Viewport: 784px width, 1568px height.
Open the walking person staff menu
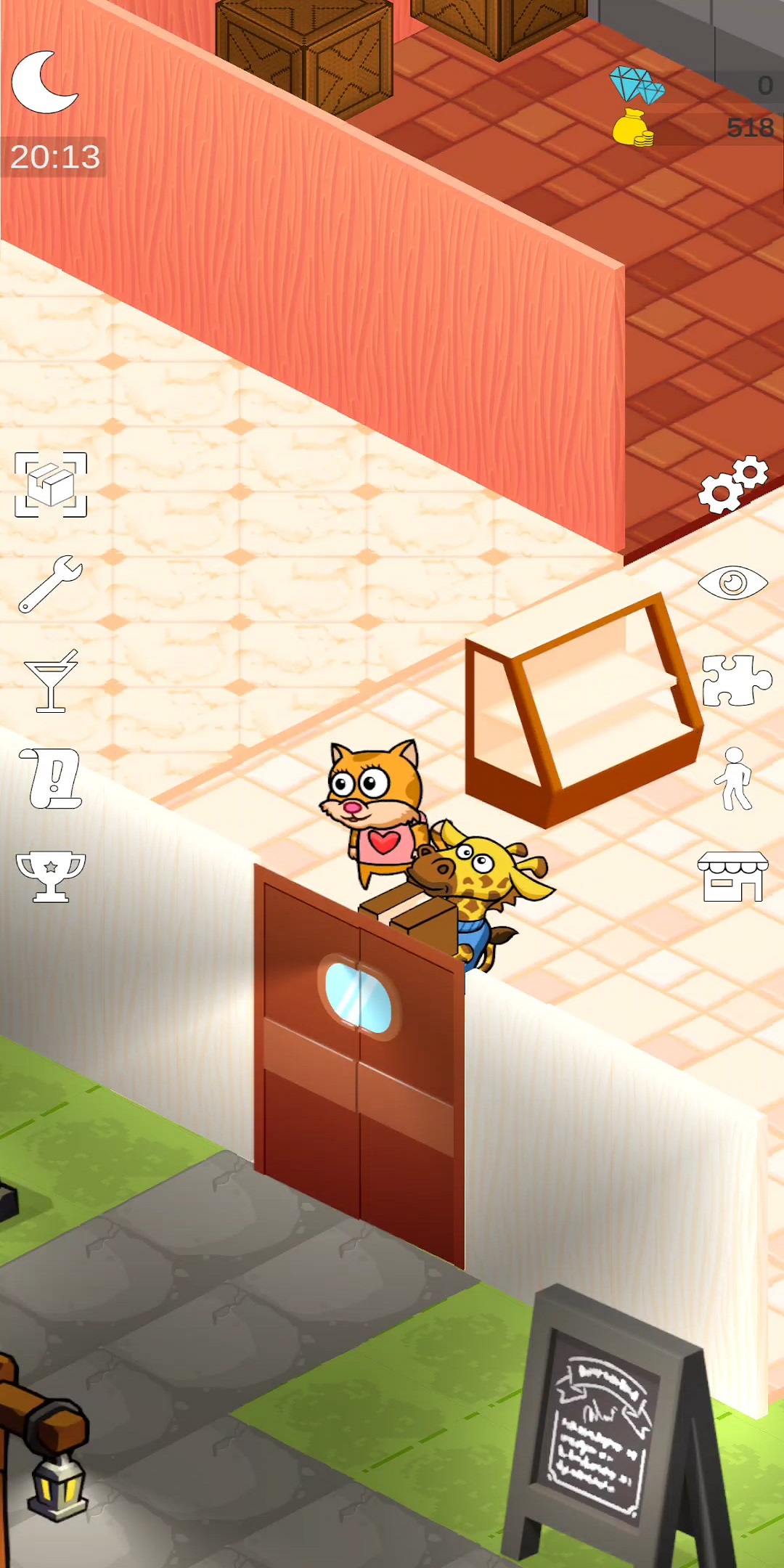pos(734,779)
